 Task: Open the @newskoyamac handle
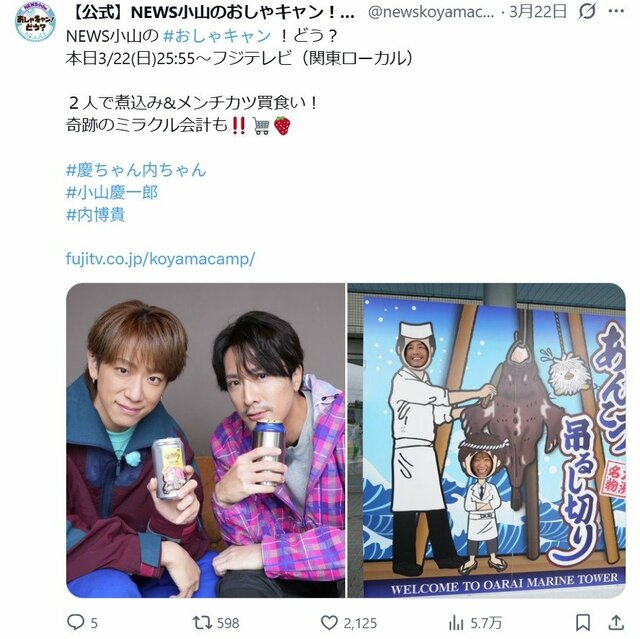pos(431,13)
